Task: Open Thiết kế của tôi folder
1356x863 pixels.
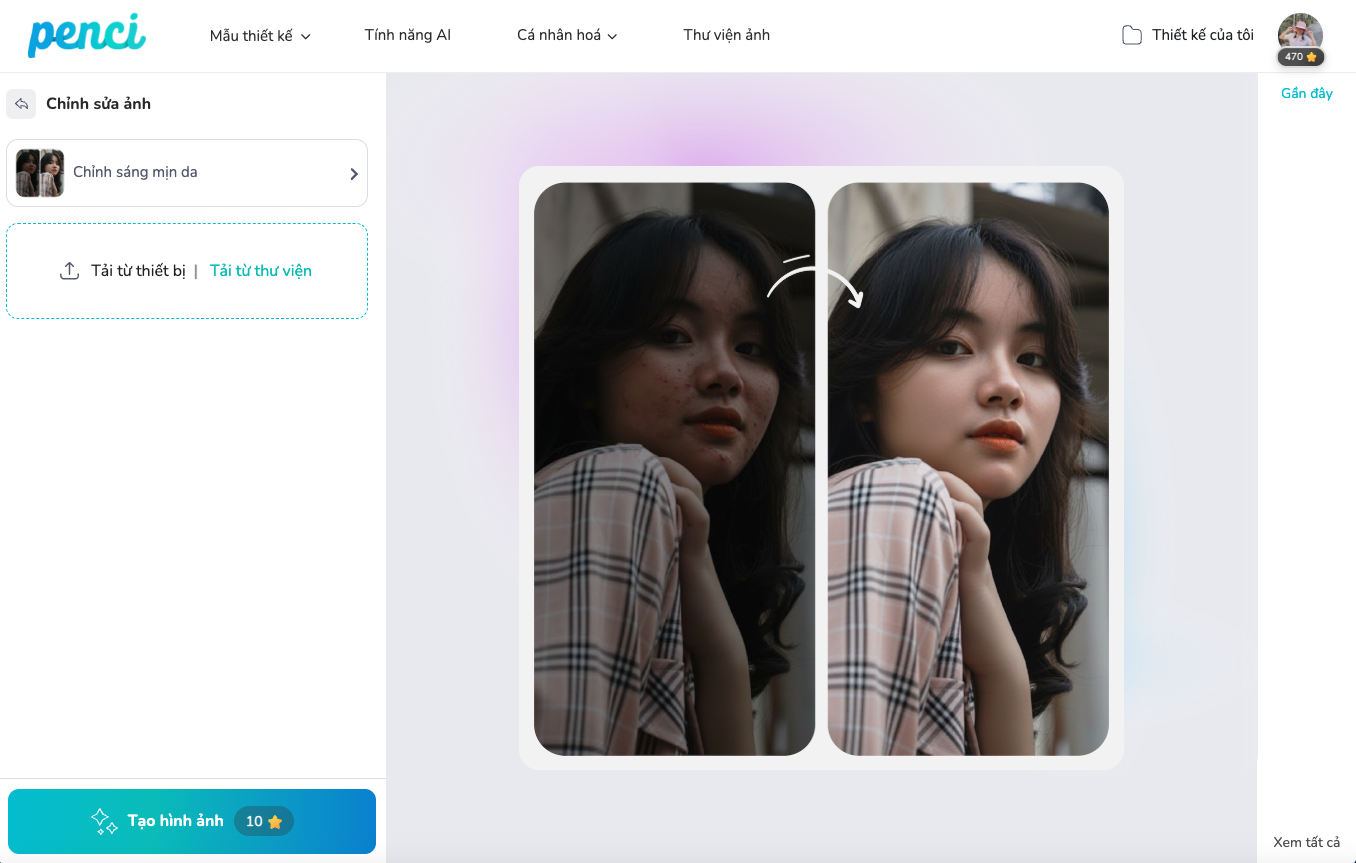Action: click(x=1188, y=35)
